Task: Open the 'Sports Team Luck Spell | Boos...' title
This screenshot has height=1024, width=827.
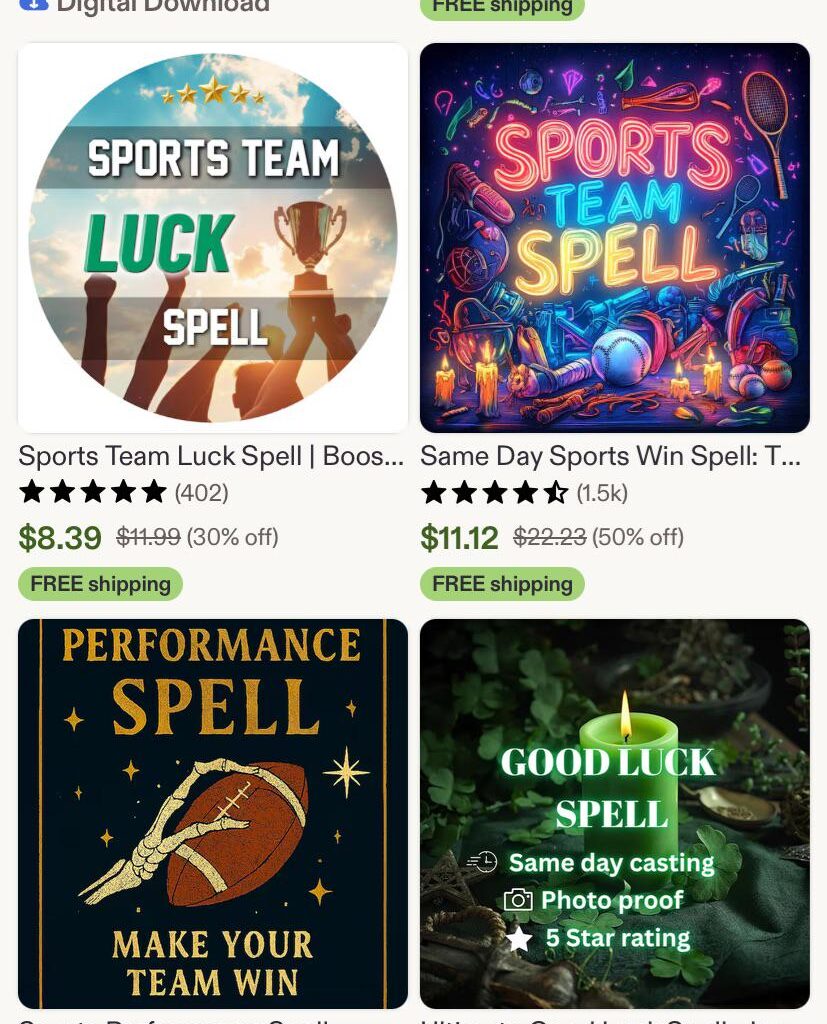Action: click(211, 456)
